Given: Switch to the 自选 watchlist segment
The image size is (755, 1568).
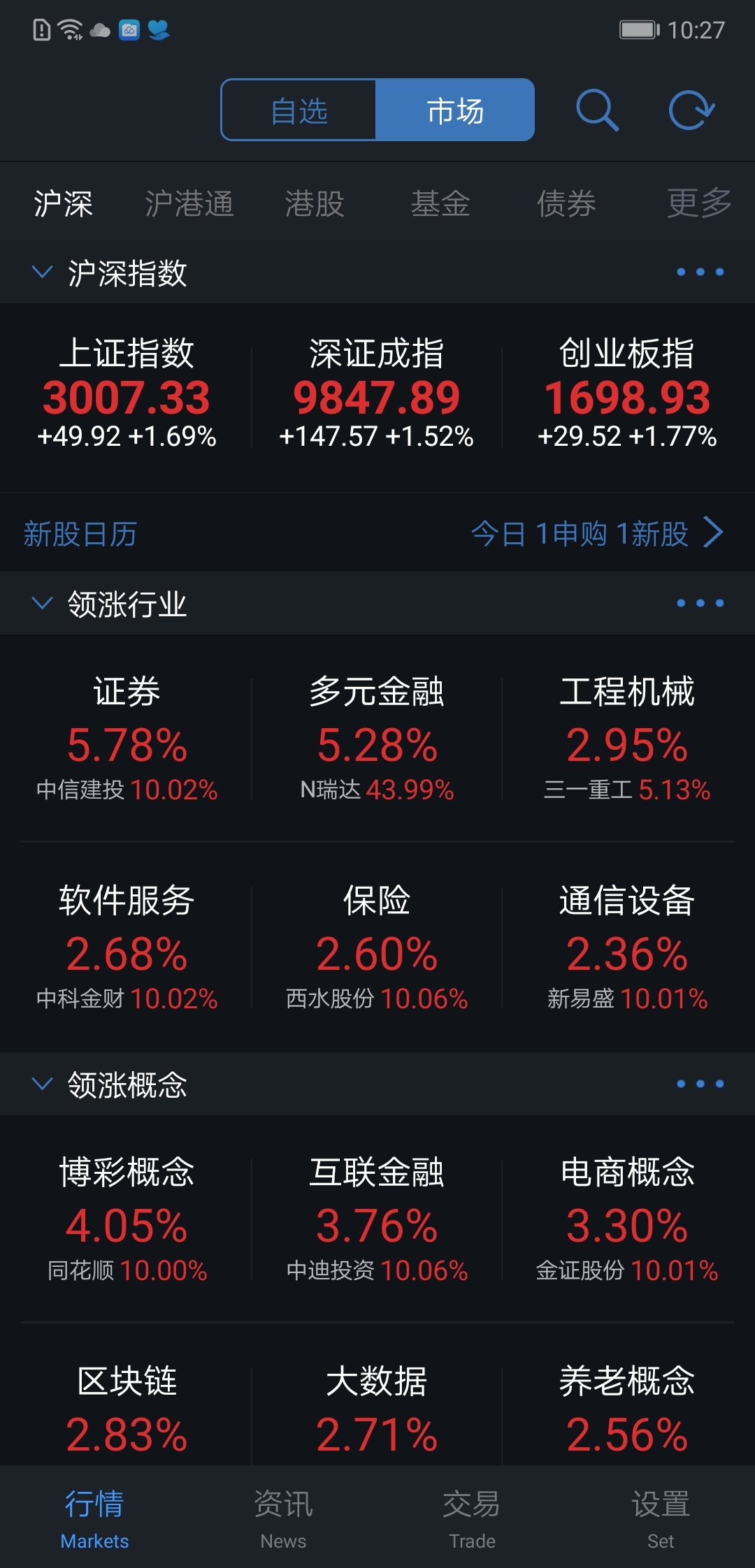Looking at the screenshot, I should pos(299,110).
